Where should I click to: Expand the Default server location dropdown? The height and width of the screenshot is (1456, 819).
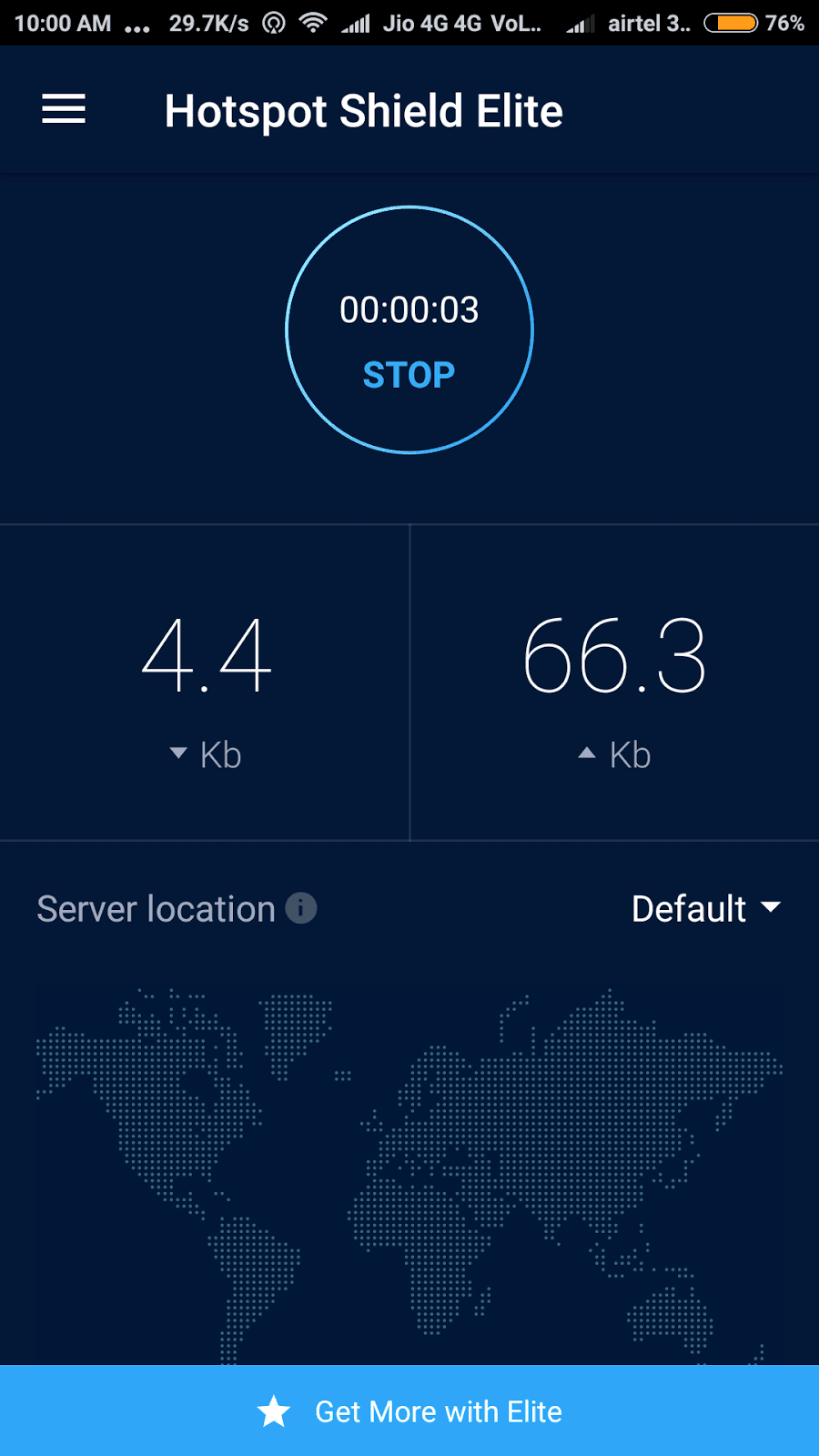706,908
